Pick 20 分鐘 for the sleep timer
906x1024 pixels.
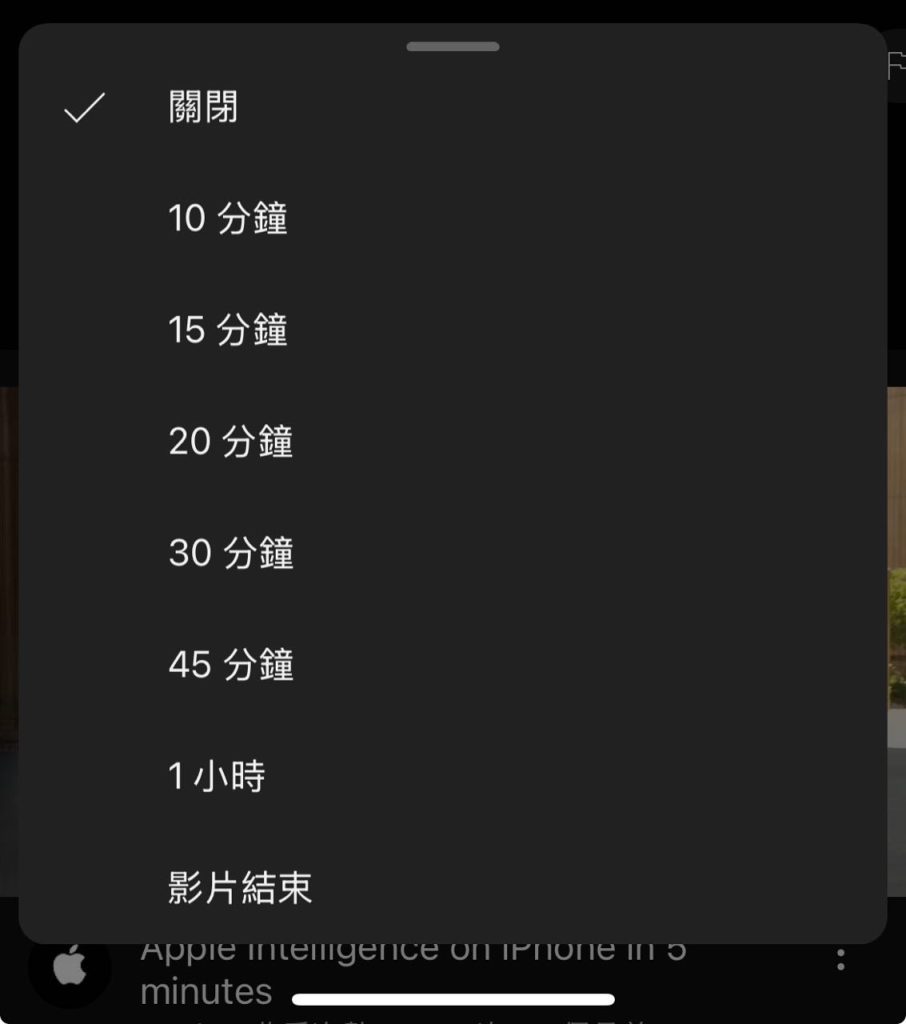[x=230, y=442]
